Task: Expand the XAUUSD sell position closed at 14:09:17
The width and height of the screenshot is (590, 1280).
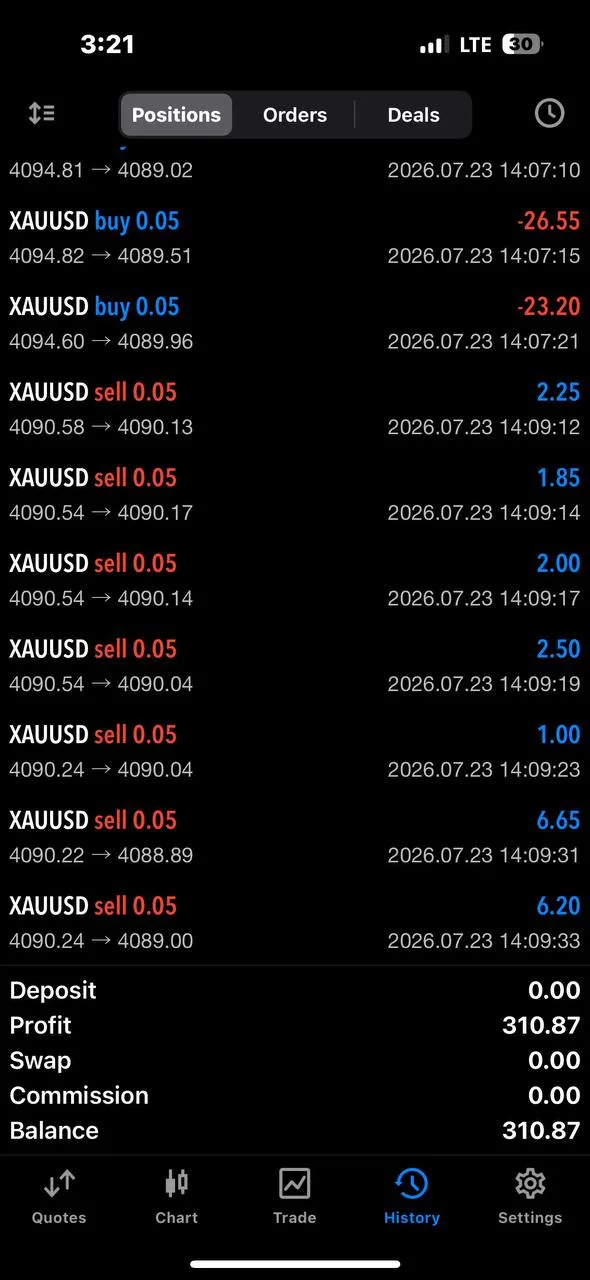Action: coord(295,580)
